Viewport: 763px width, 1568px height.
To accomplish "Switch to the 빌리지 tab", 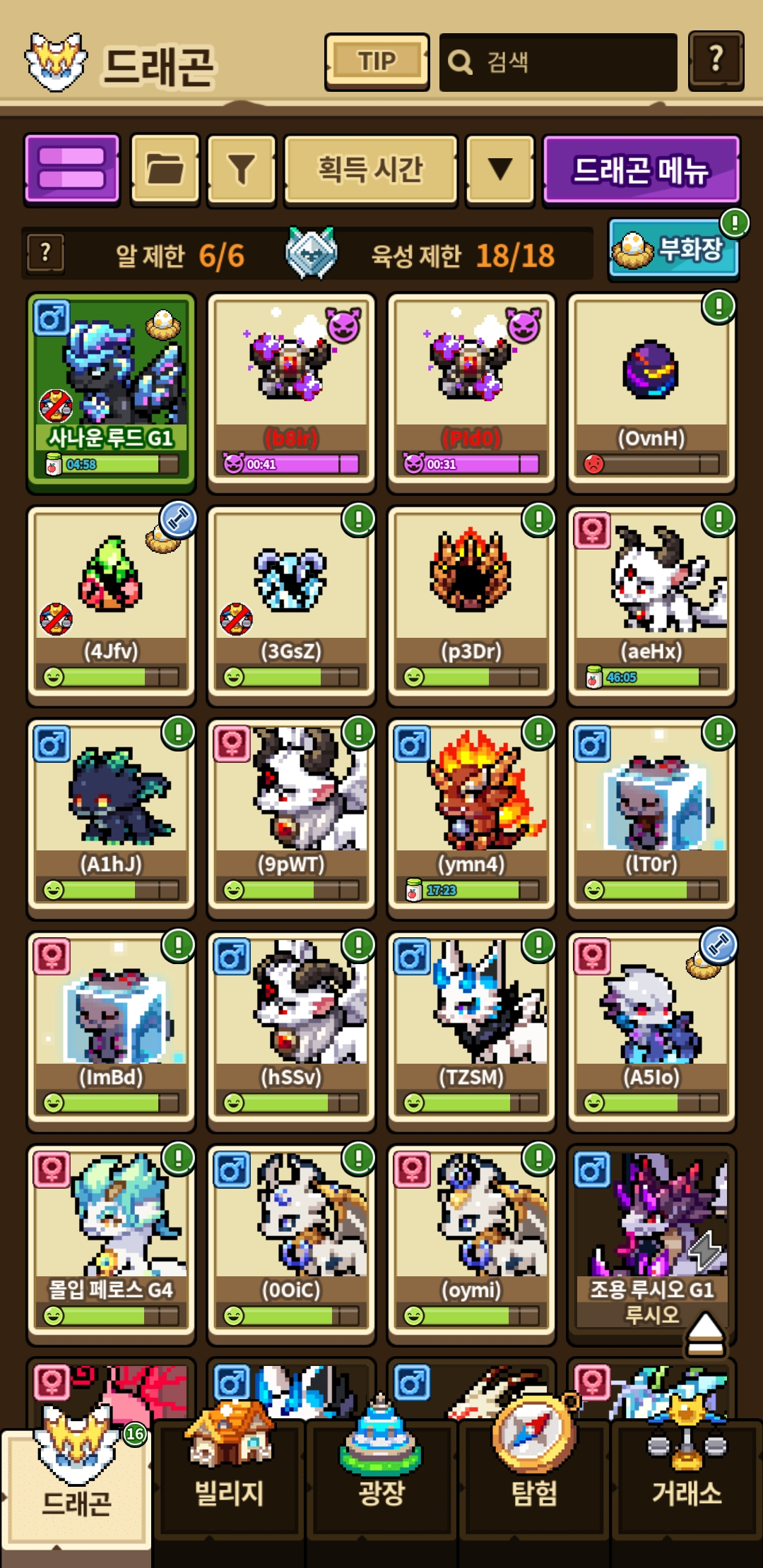I will [229, 1480].
